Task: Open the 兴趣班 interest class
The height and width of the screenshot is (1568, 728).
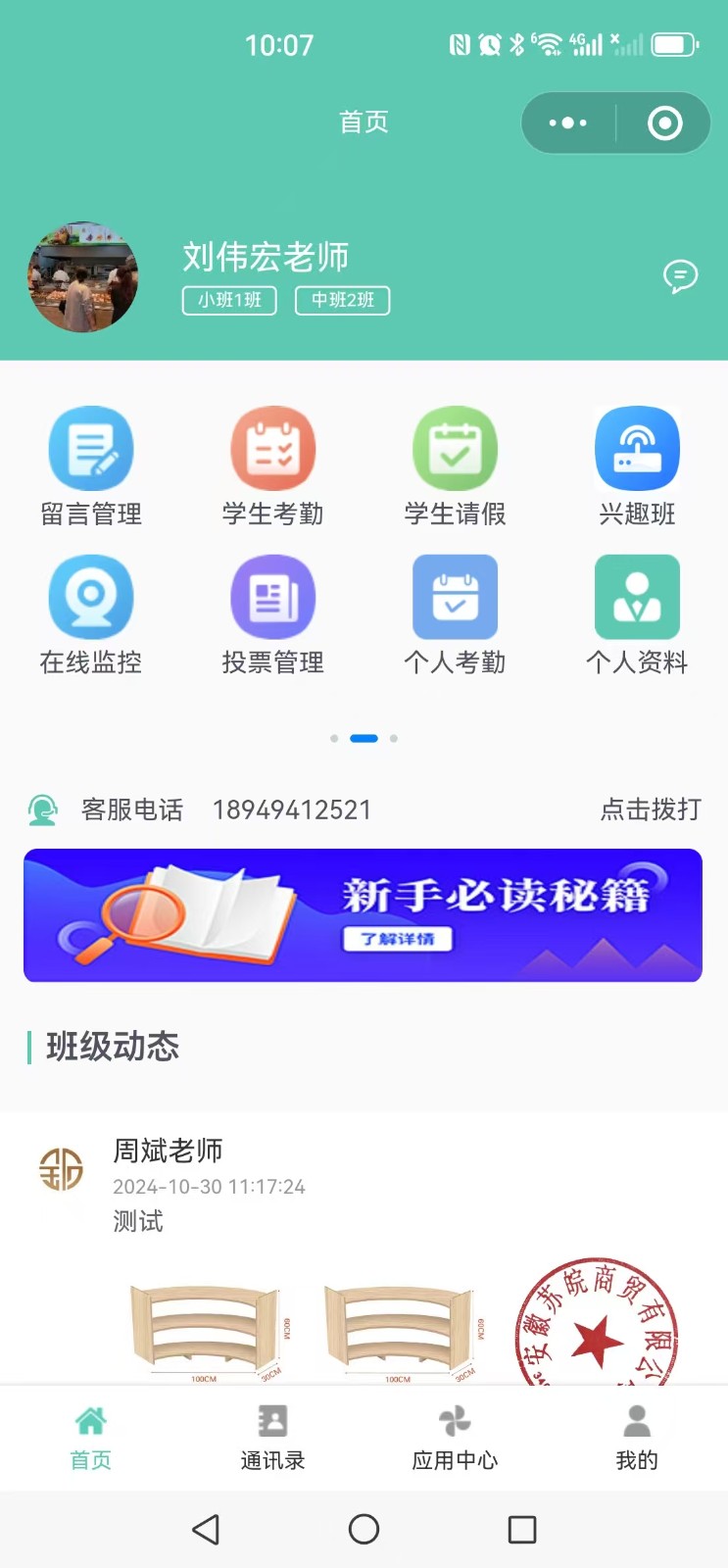Action: coord(637,467)
